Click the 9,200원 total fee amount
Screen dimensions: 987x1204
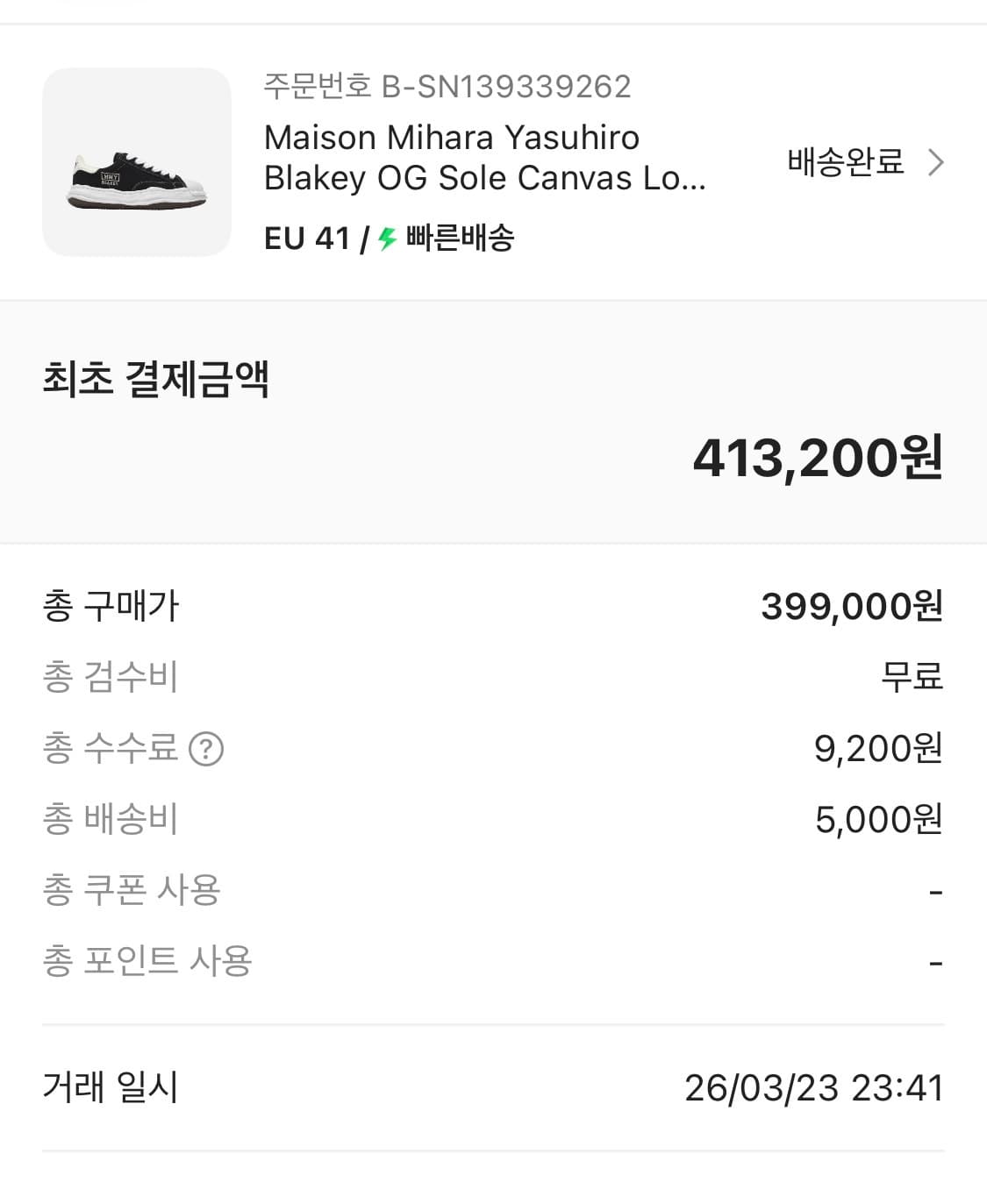[x=877, y=748]
